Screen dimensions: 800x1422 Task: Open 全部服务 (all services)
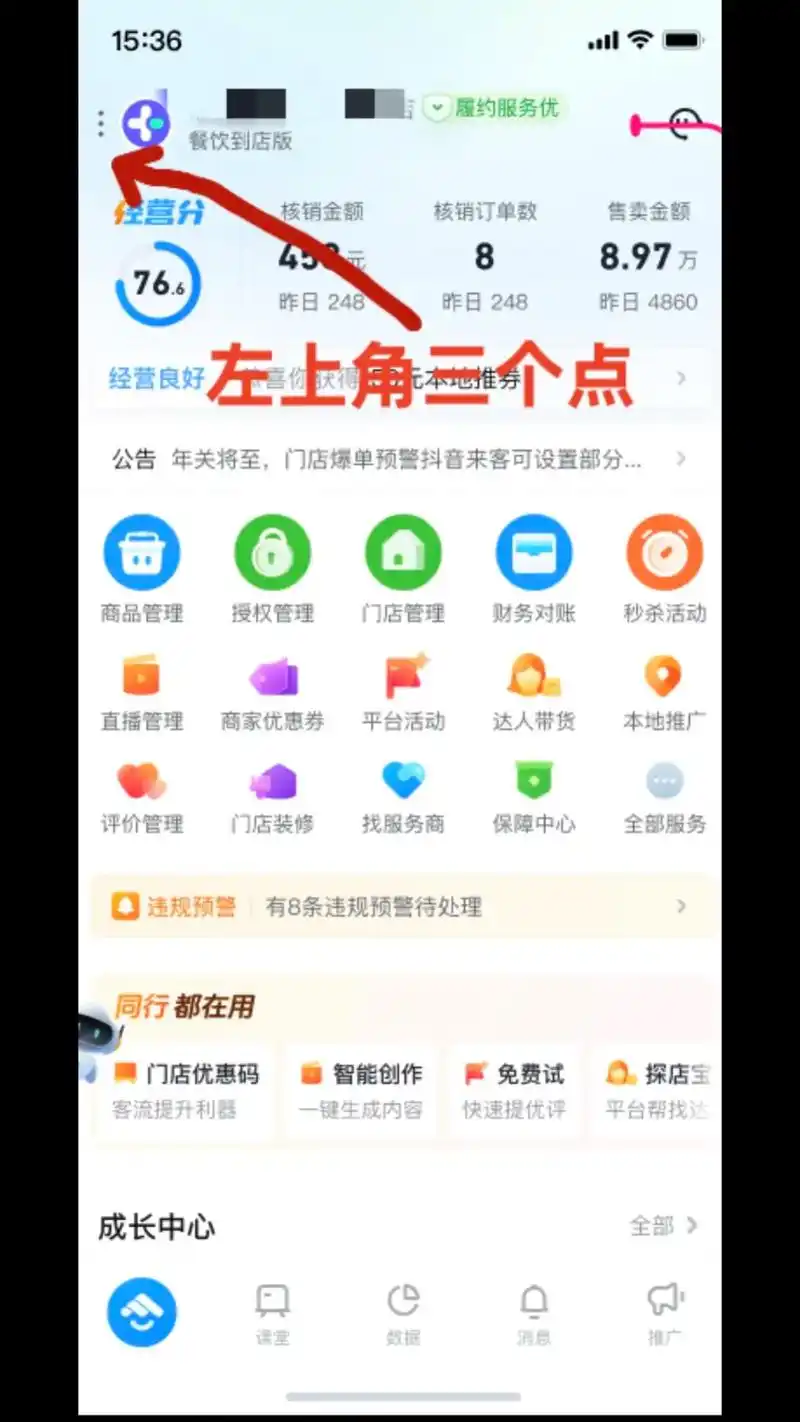click(x=664, y=798)
